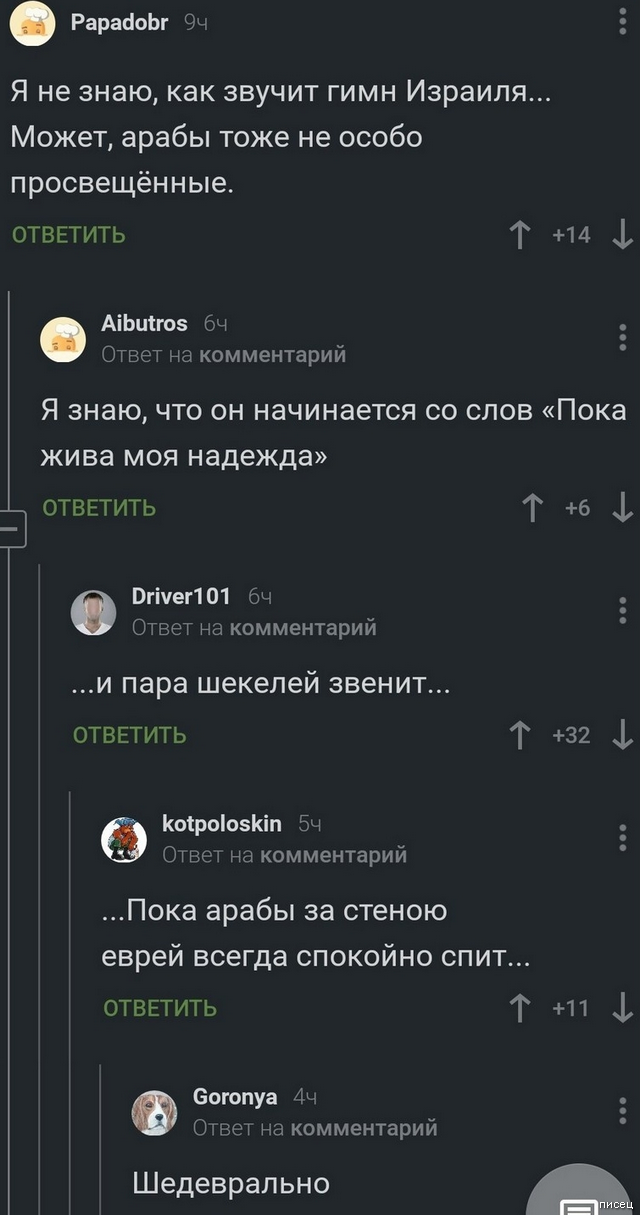Open overflow menu on Aibutros's comment
640x1215 pixels.
pyautogui.click(x=624, y=336)
